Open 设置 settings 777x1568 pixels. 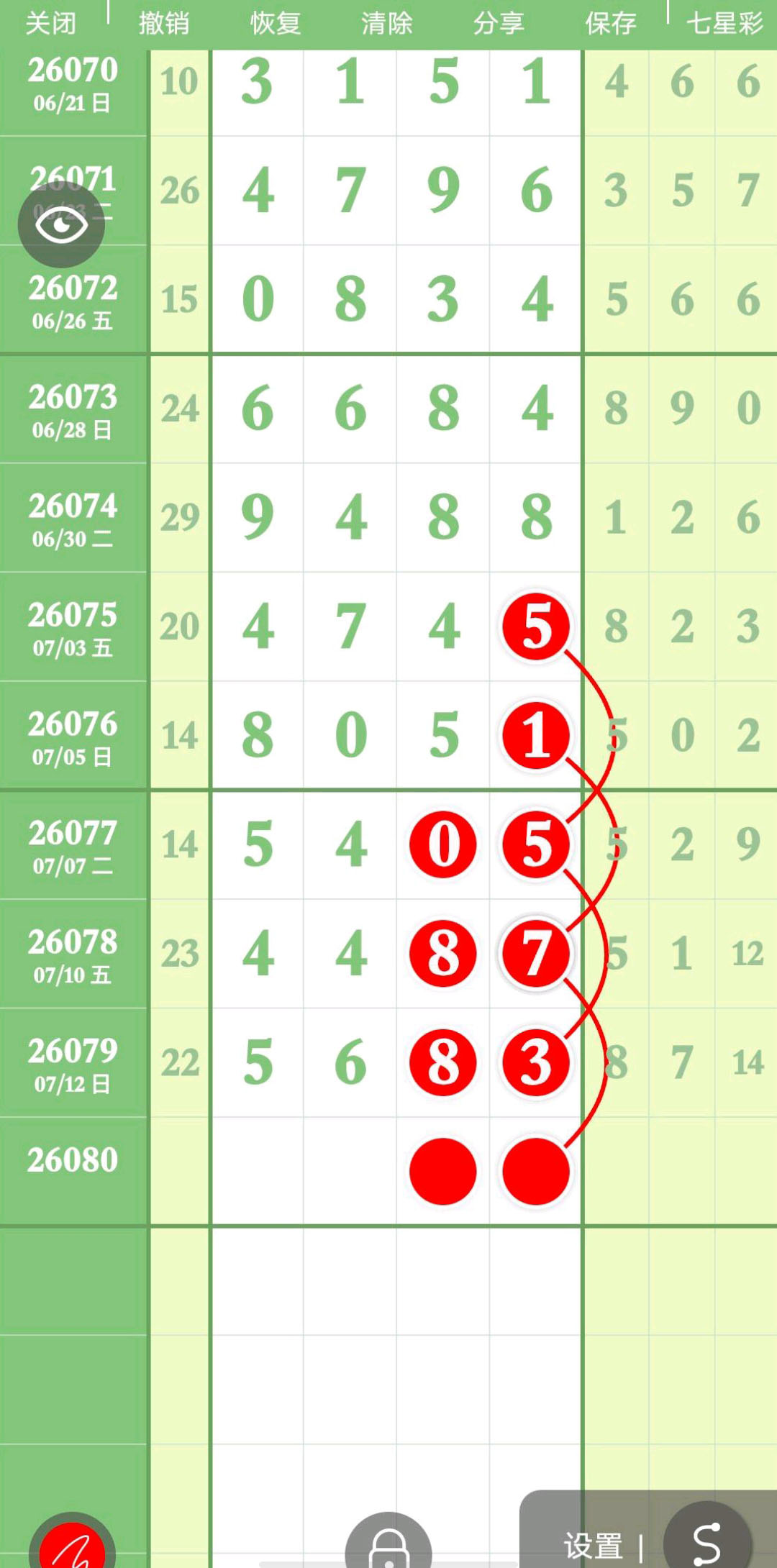point(594,1546)
